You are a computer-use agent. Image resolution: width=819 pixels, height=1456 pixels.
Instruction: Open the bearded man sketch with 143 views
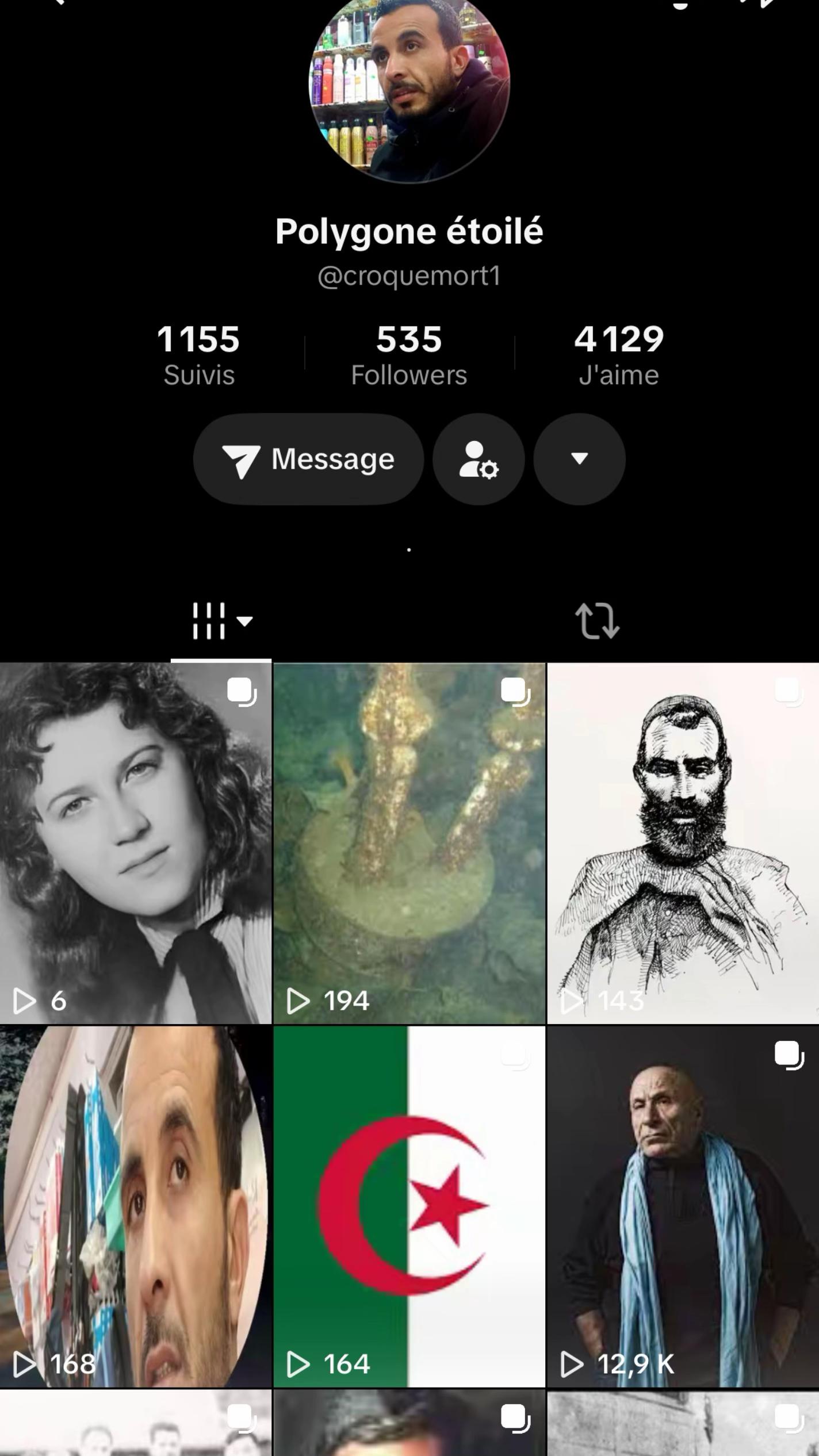[x=683, y=843]
